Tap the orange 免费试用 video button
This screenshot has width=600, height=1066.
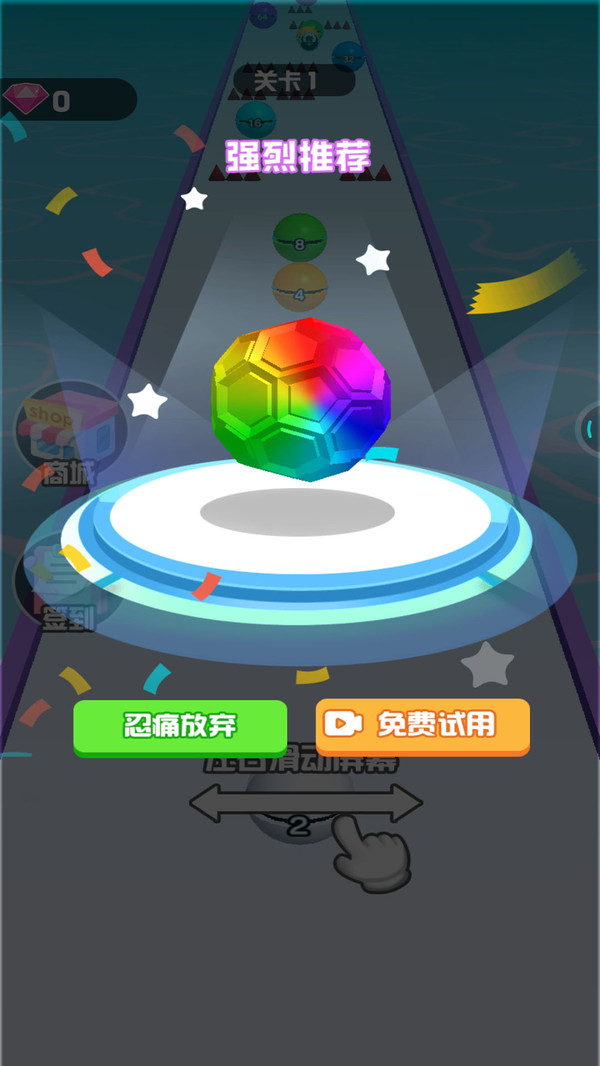click(x=422, y=725)
